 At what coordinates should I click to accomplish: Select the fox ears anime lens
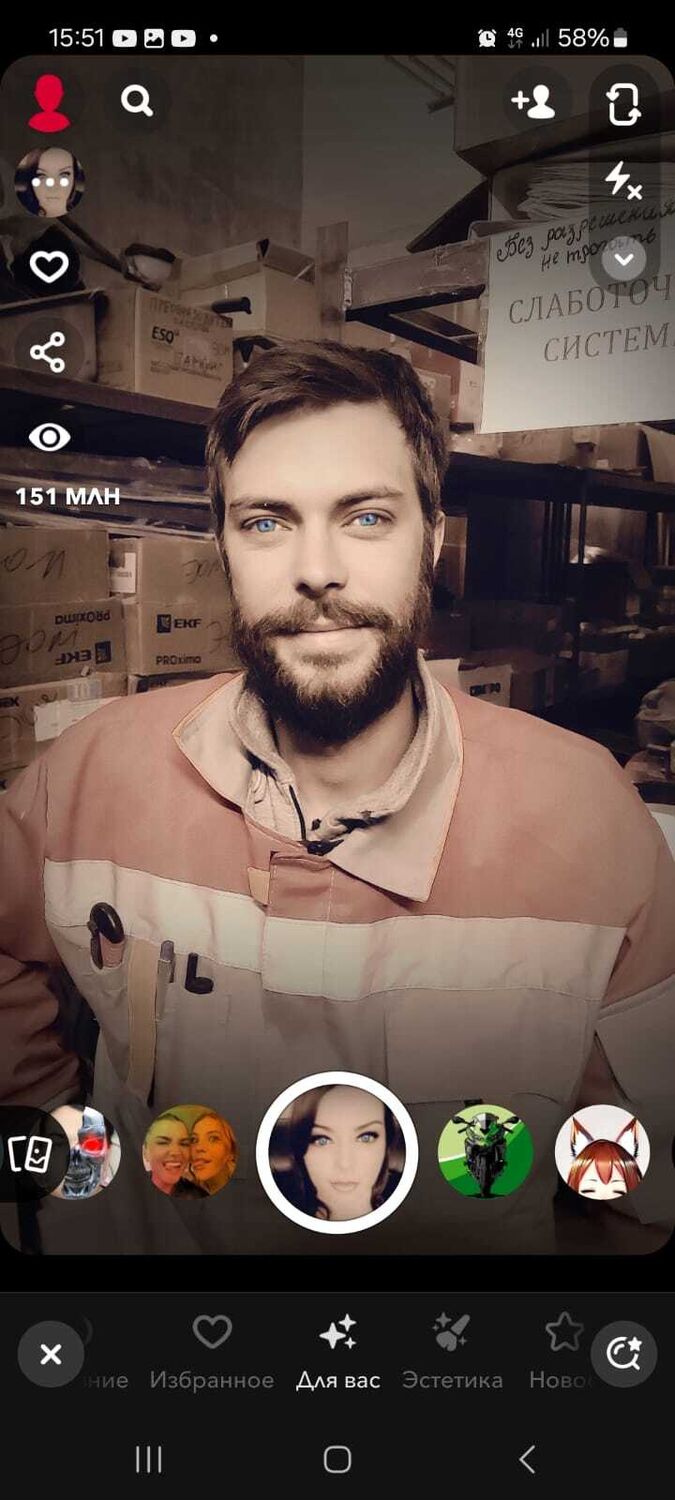click(602, 1152)
